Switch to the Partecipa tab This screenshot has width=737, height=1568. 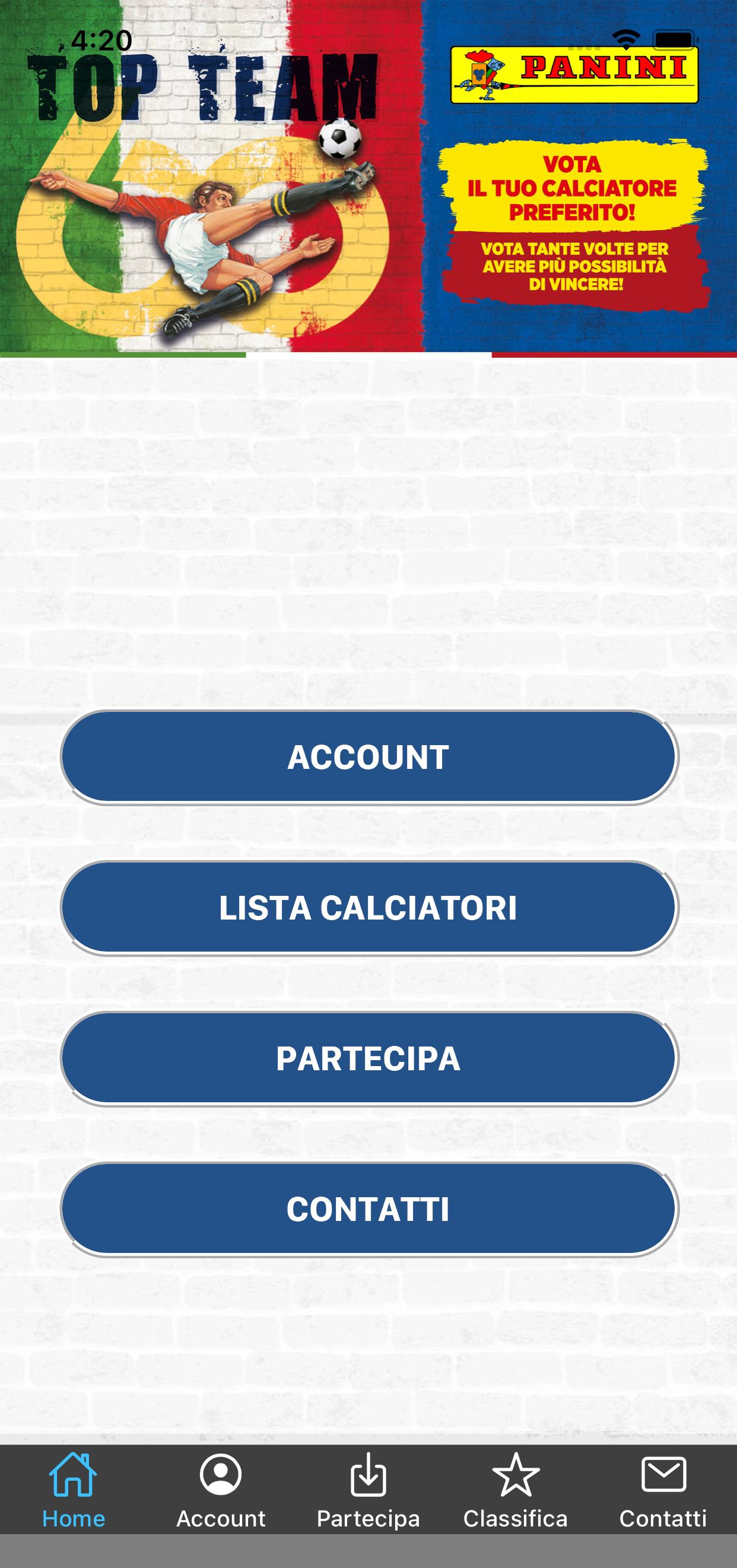click(x=368, y=1490)
